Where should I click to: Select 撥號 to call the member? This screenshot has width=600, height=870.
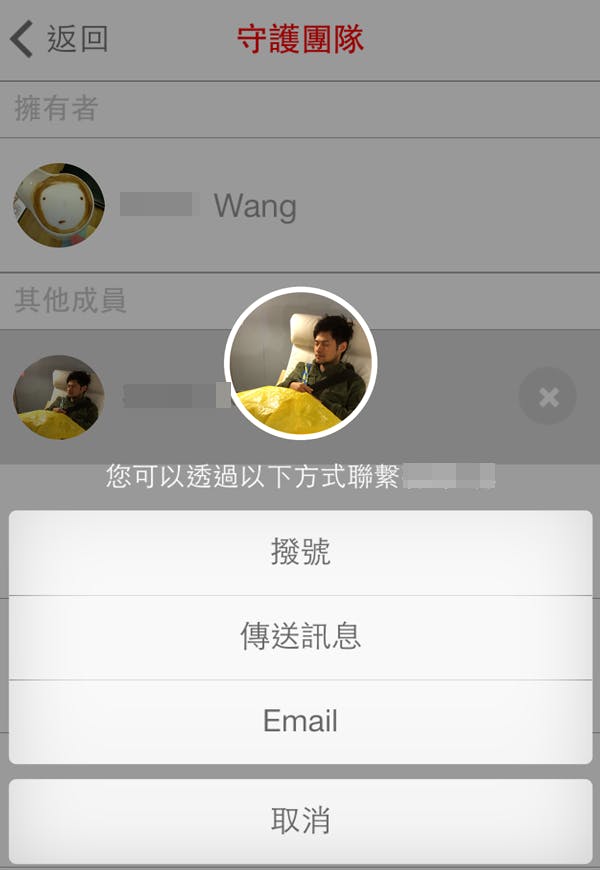click(300, 552)
